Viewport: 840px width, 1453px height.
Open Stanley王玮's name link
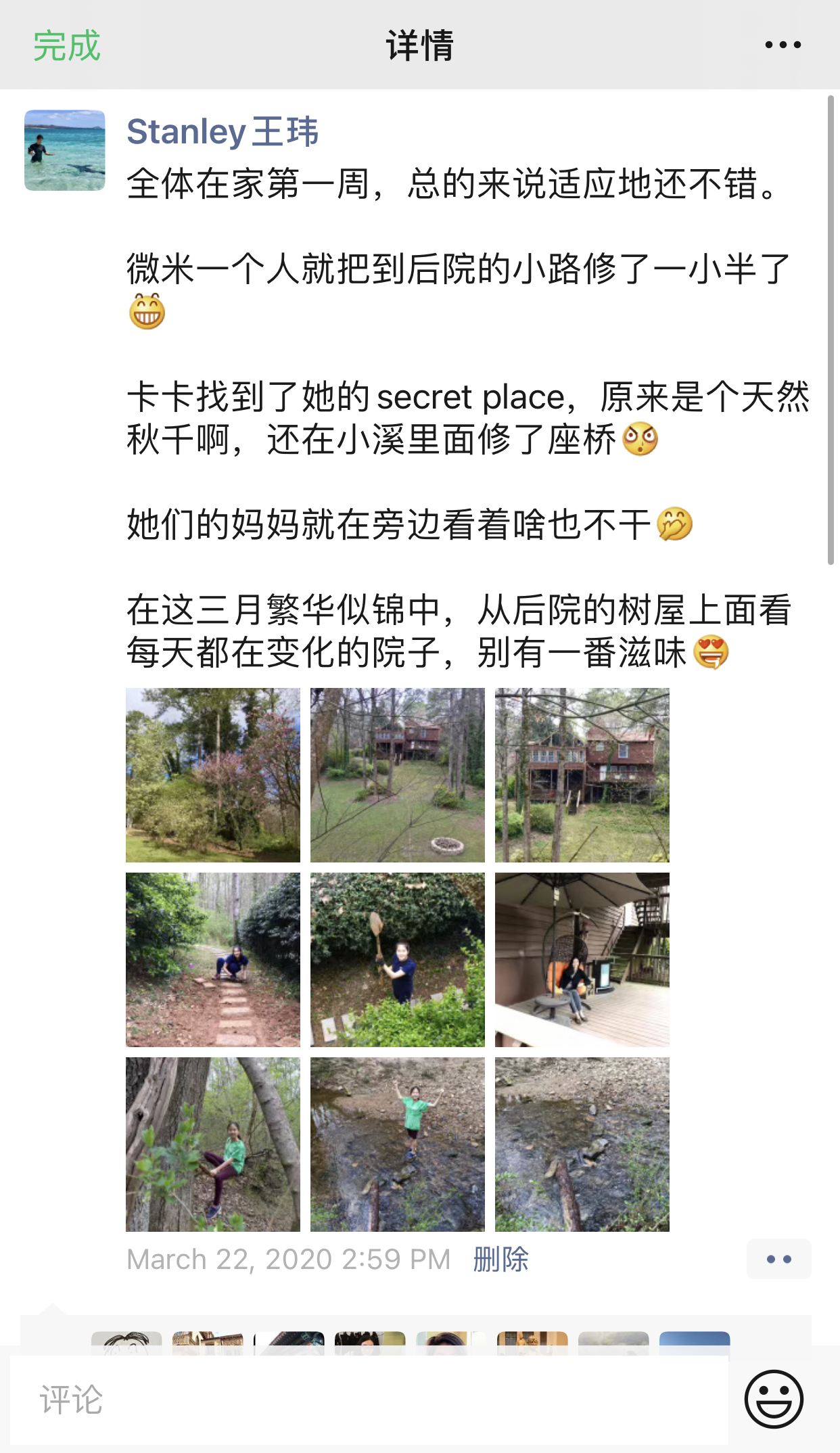coord(223,131)
